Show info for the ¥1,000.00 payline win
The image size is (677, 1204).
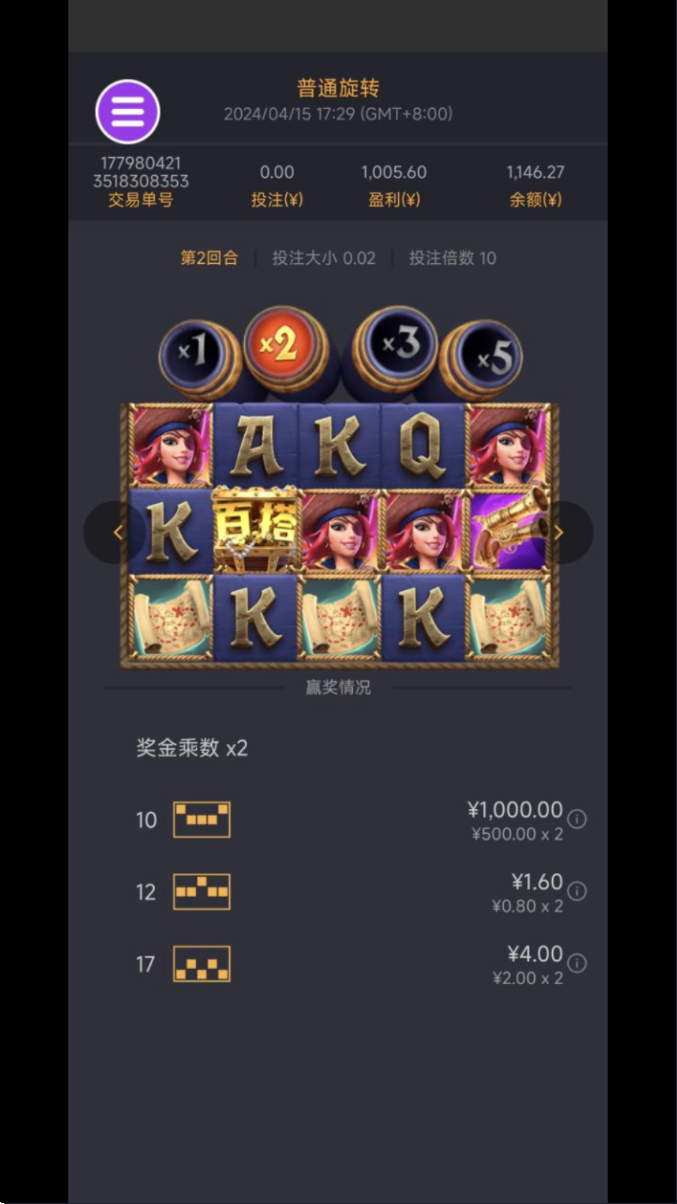click(x=577, y=819)
